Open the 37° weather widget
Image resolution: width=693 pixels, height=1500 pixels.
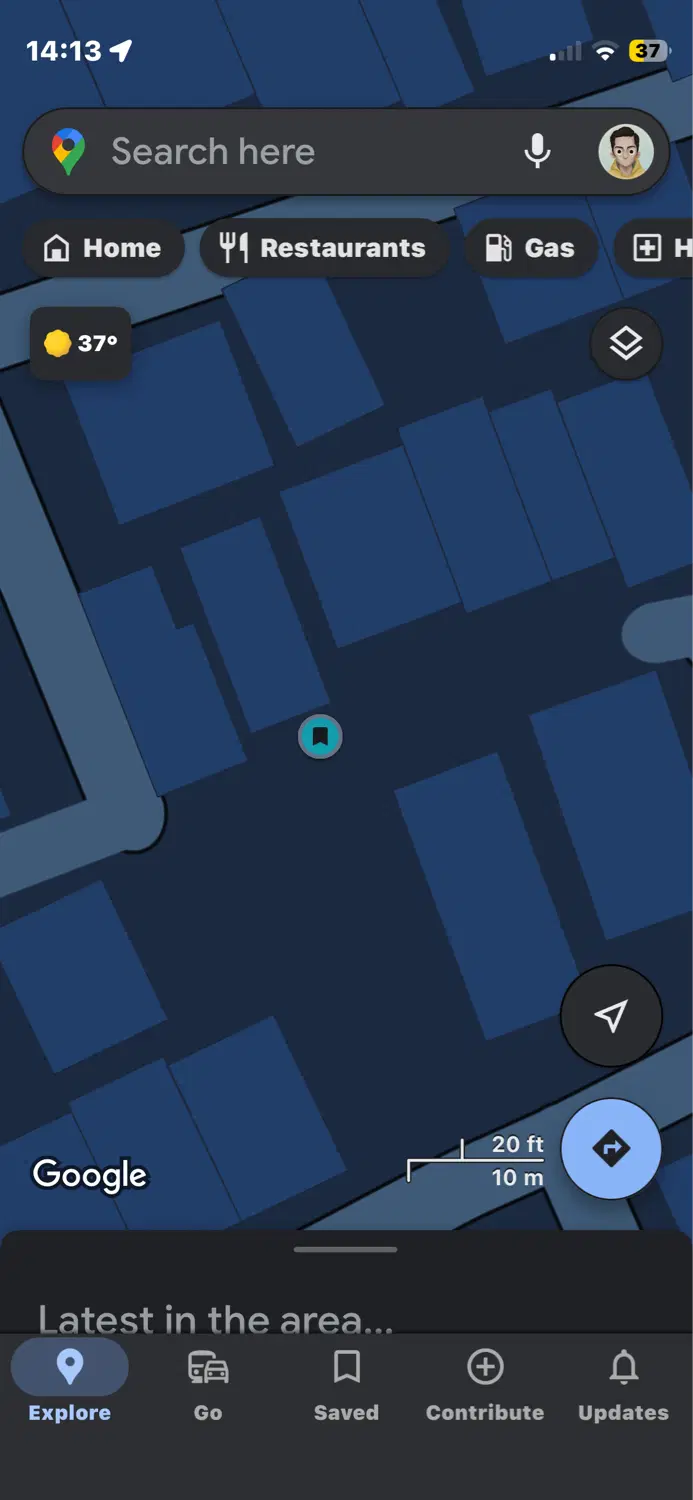click(x=81, y=343)
